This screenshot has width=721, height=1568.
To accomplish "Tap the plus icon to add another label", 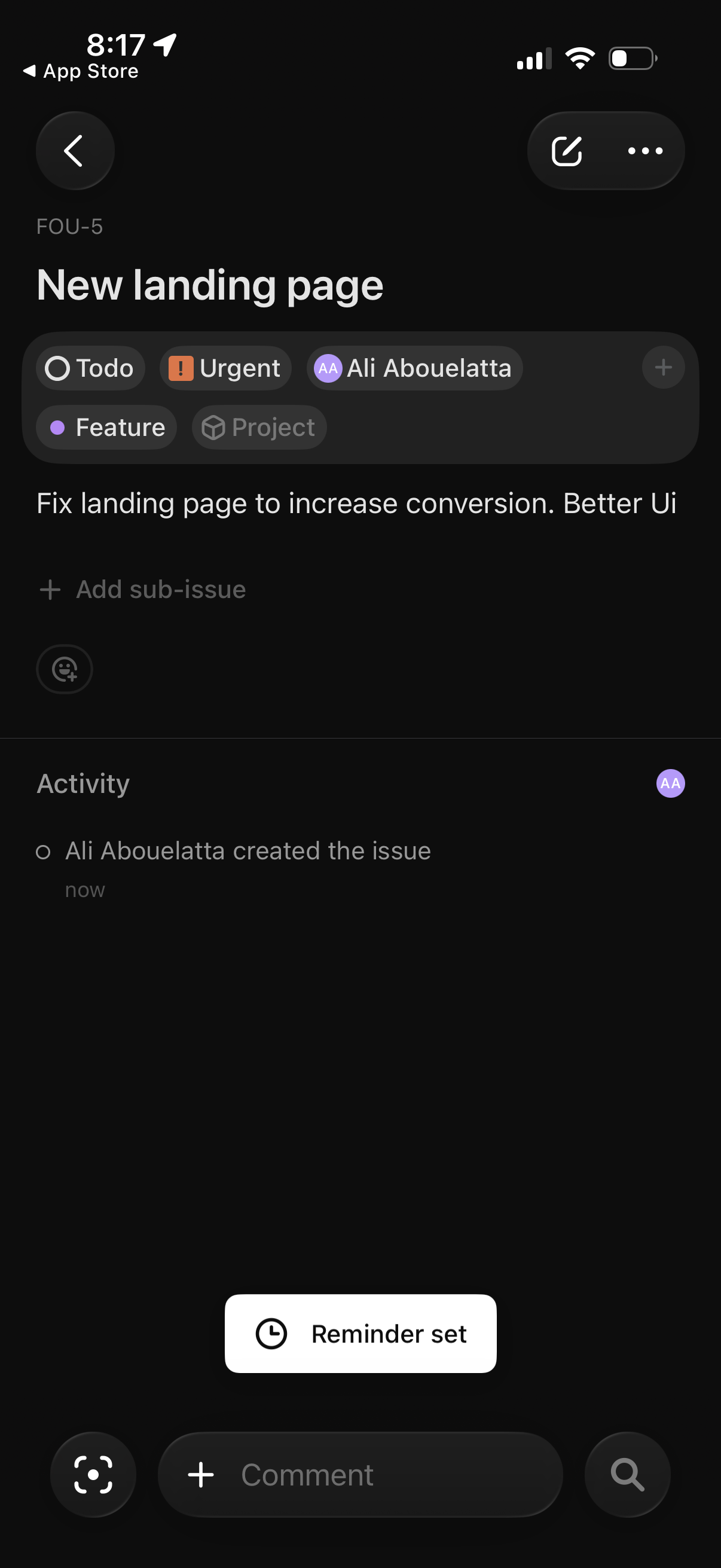I will point(662,367).
